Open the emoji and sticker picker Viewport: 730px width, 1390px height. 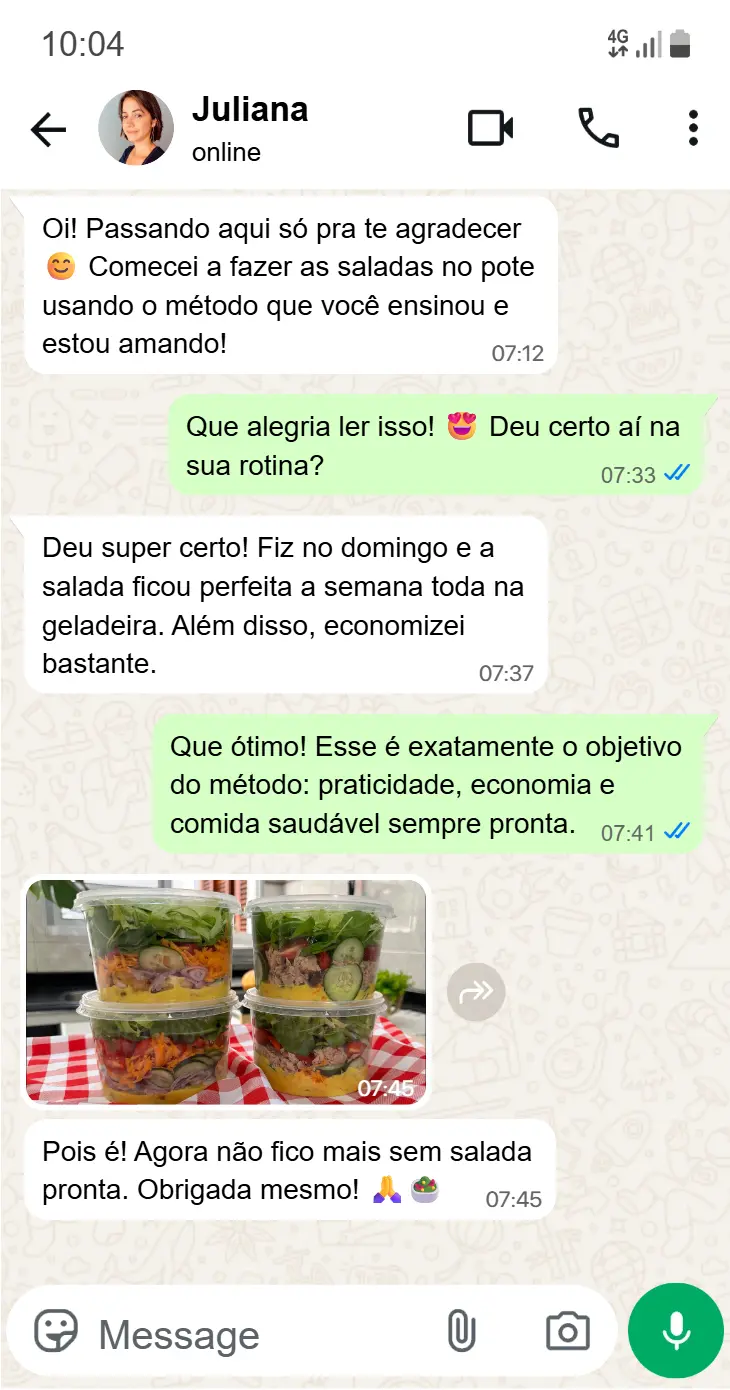tap(56, 1332)
